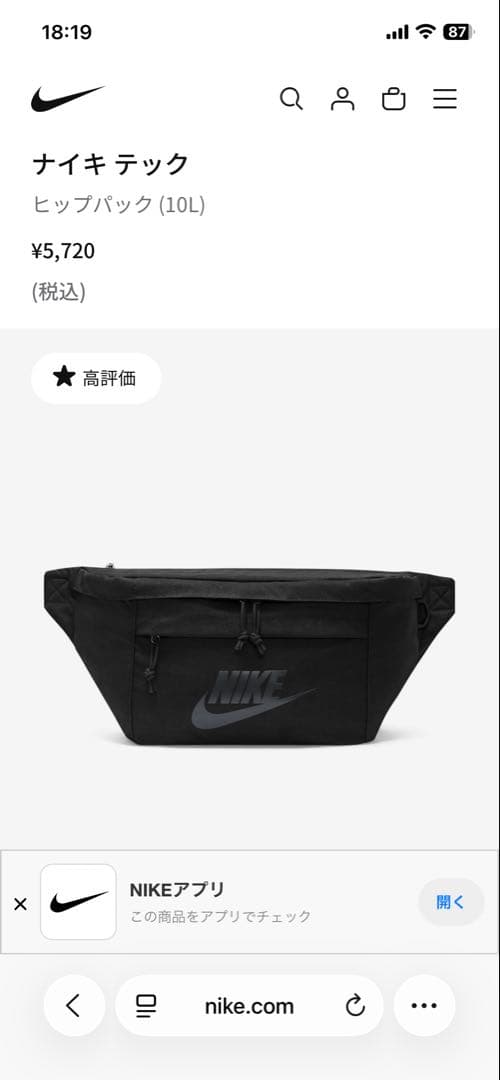Tap the nike.com address bar

tap(249, 1006)
